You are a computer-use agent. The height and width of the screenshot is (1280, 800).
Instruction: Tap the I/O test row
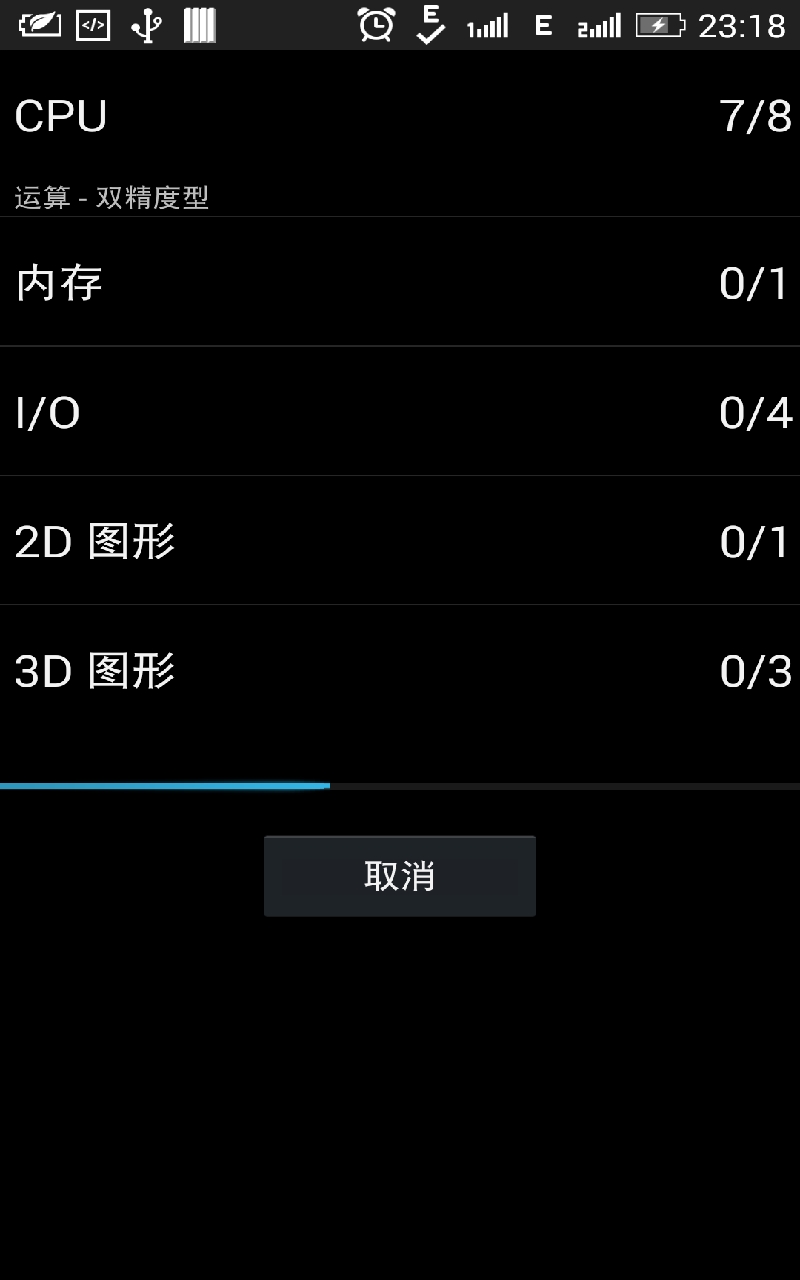pyautogui.click(x=400, y=412)
